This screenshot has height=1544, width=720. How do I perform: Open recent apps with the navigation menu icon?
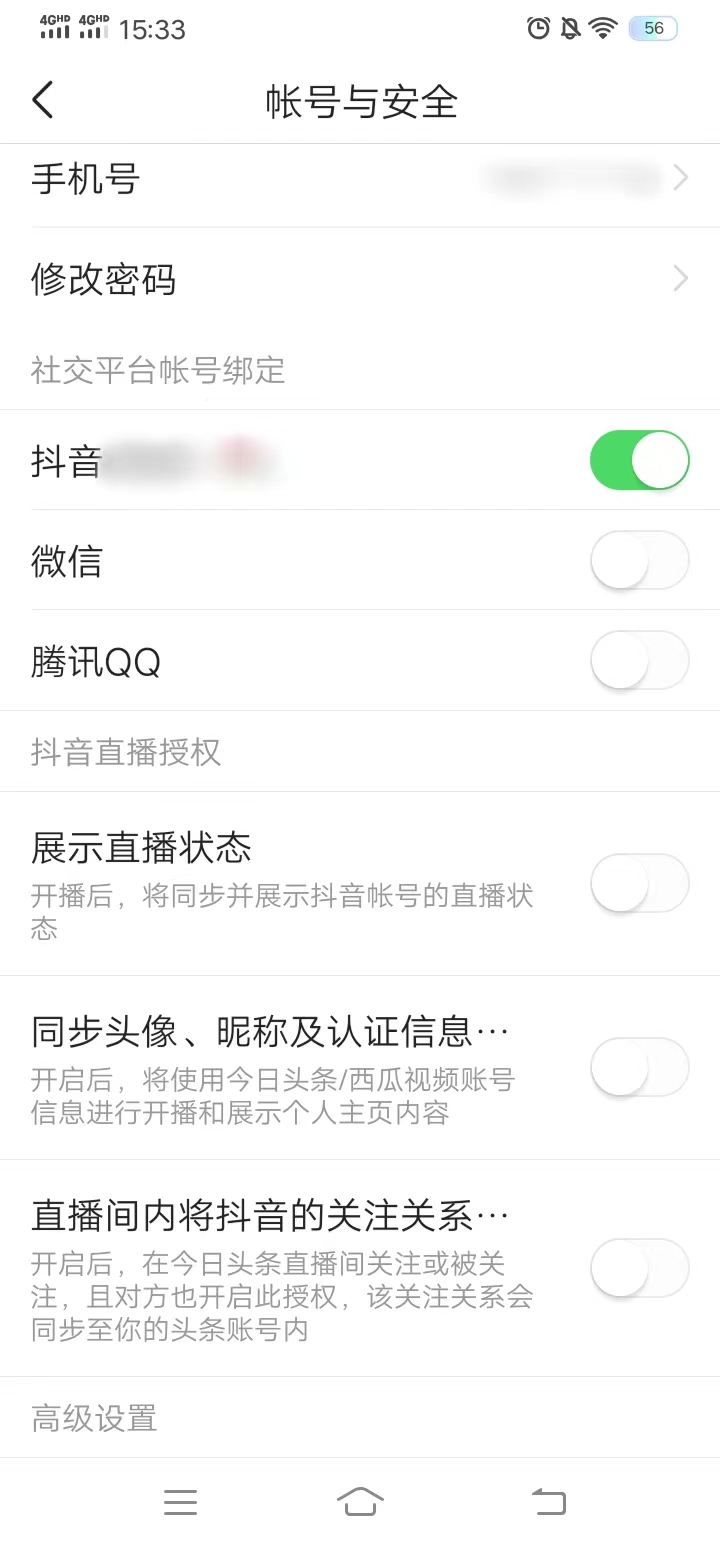click(180, 1501)
